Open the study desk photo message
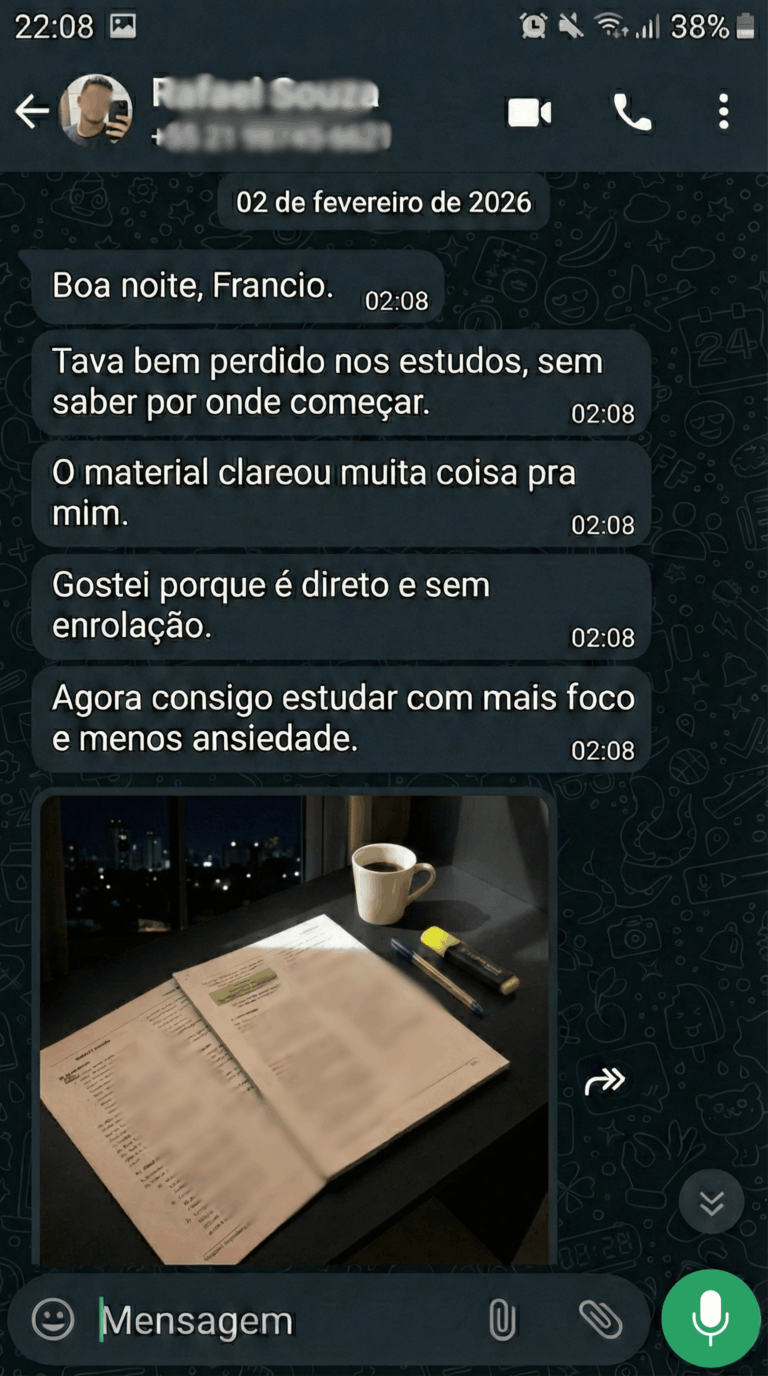Image resolution: width=768 pixels, height=1376 pixels. click(294, 1028)
